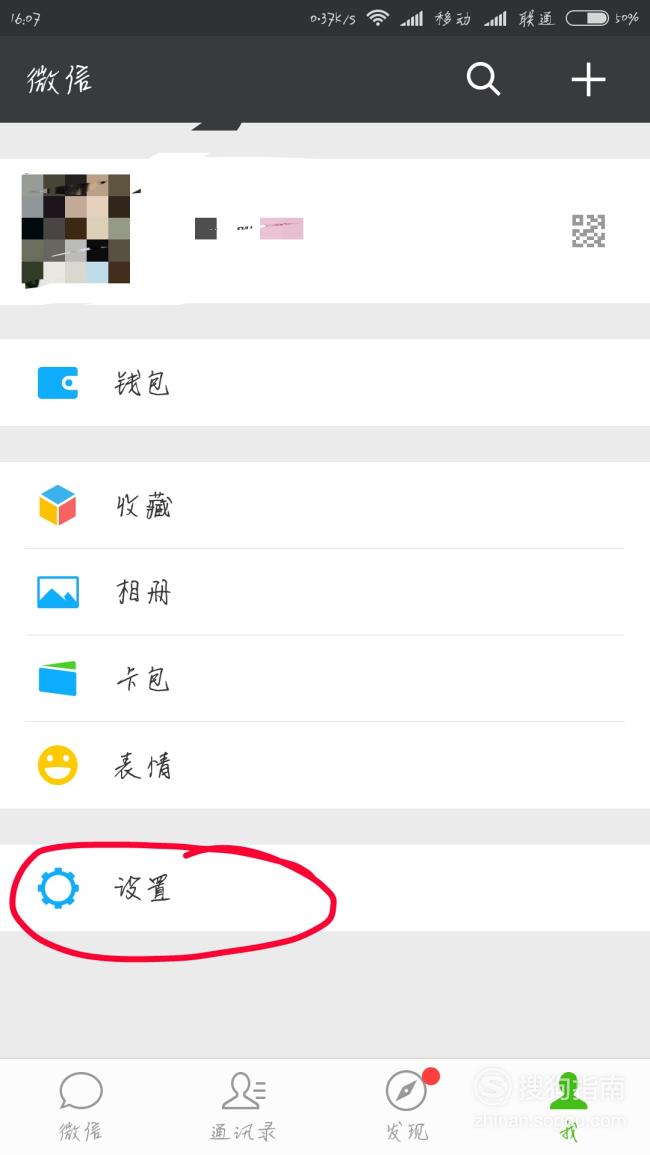Show my QR code

pos(588,231)
